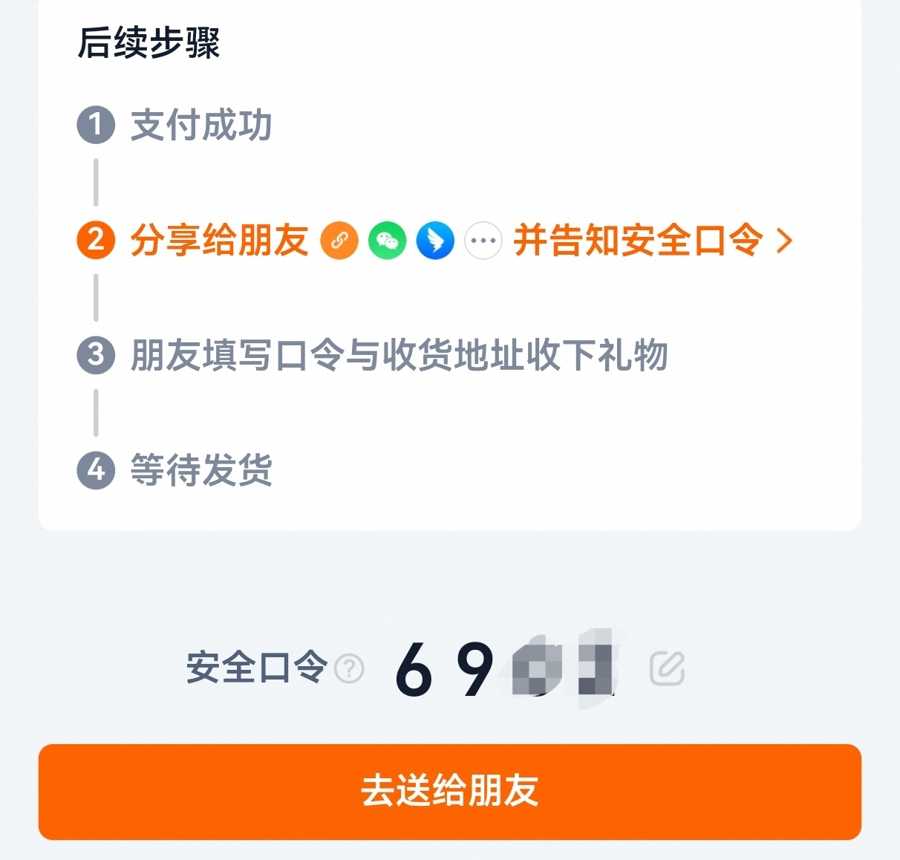Edit the 安全口令 with pencil icon
Screen dimensions: 900x860
pyautogui.click(x=667, y=668)
